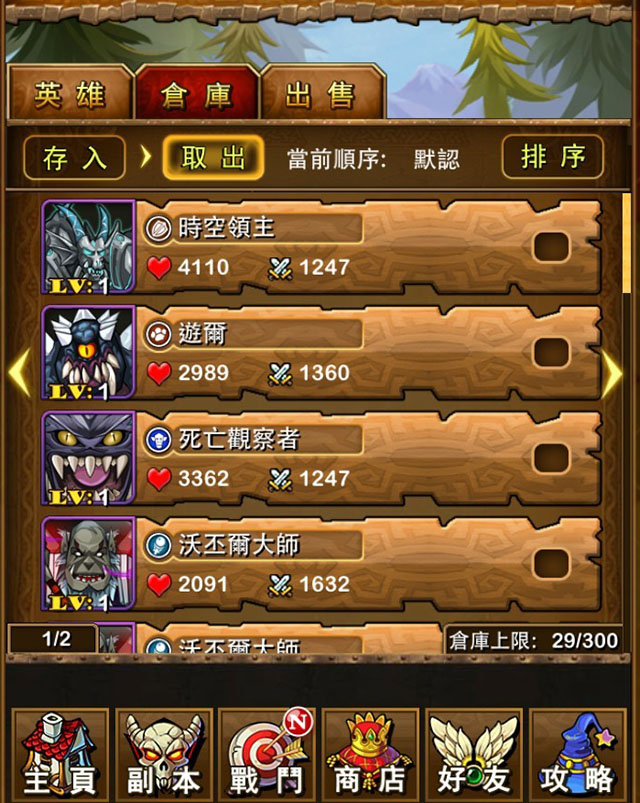Open 副本 in the bottom bar
The image size is (640, 803).
point(164,755)
